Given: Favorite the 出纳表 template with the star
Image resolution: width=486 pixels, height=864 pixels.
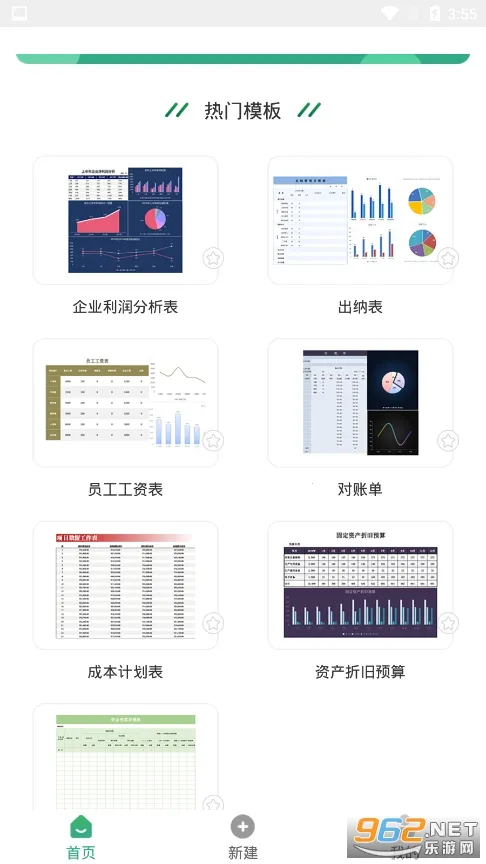Looking at the screenshot, I should 448,258.
